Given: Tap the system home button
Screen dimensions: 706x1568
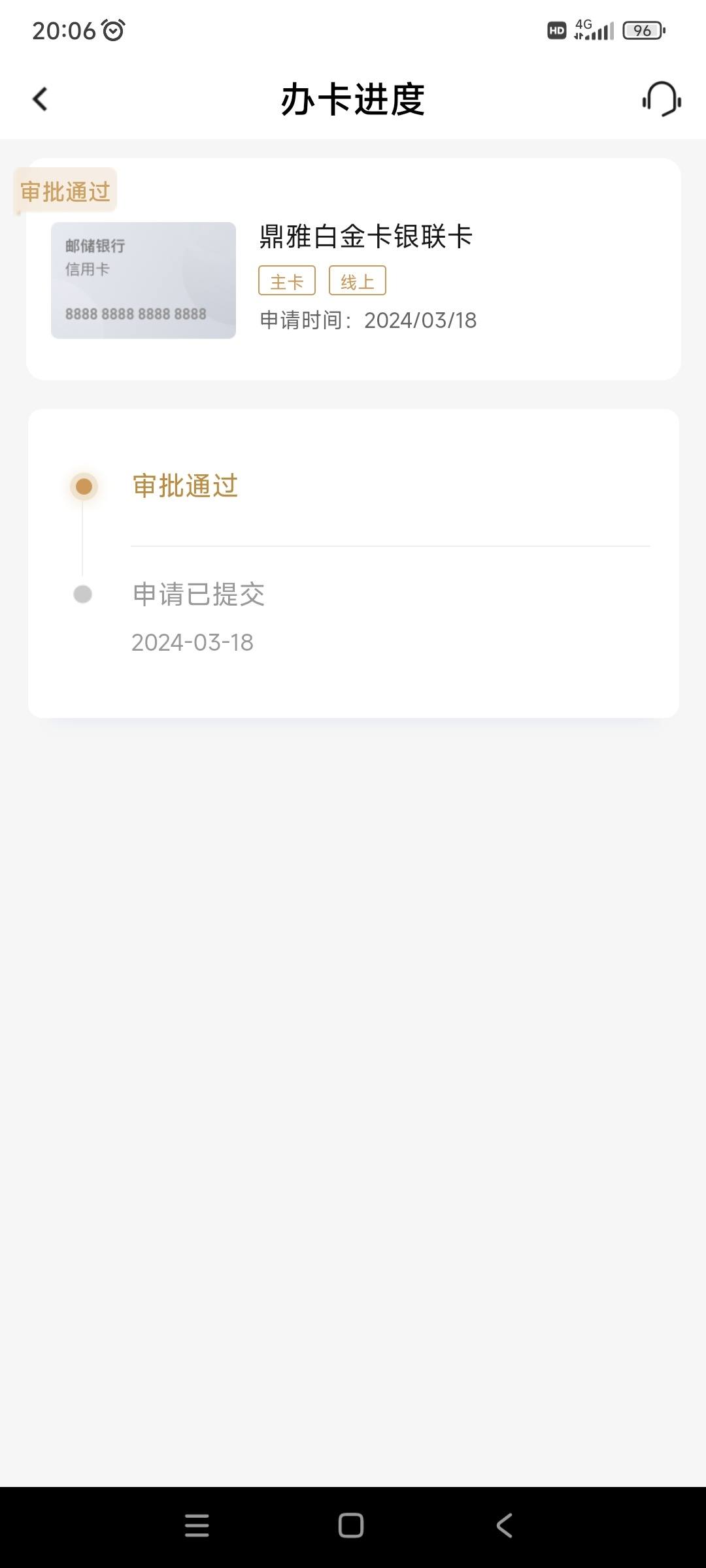Looking at the screenshot, I should (x=351, y=1526).
